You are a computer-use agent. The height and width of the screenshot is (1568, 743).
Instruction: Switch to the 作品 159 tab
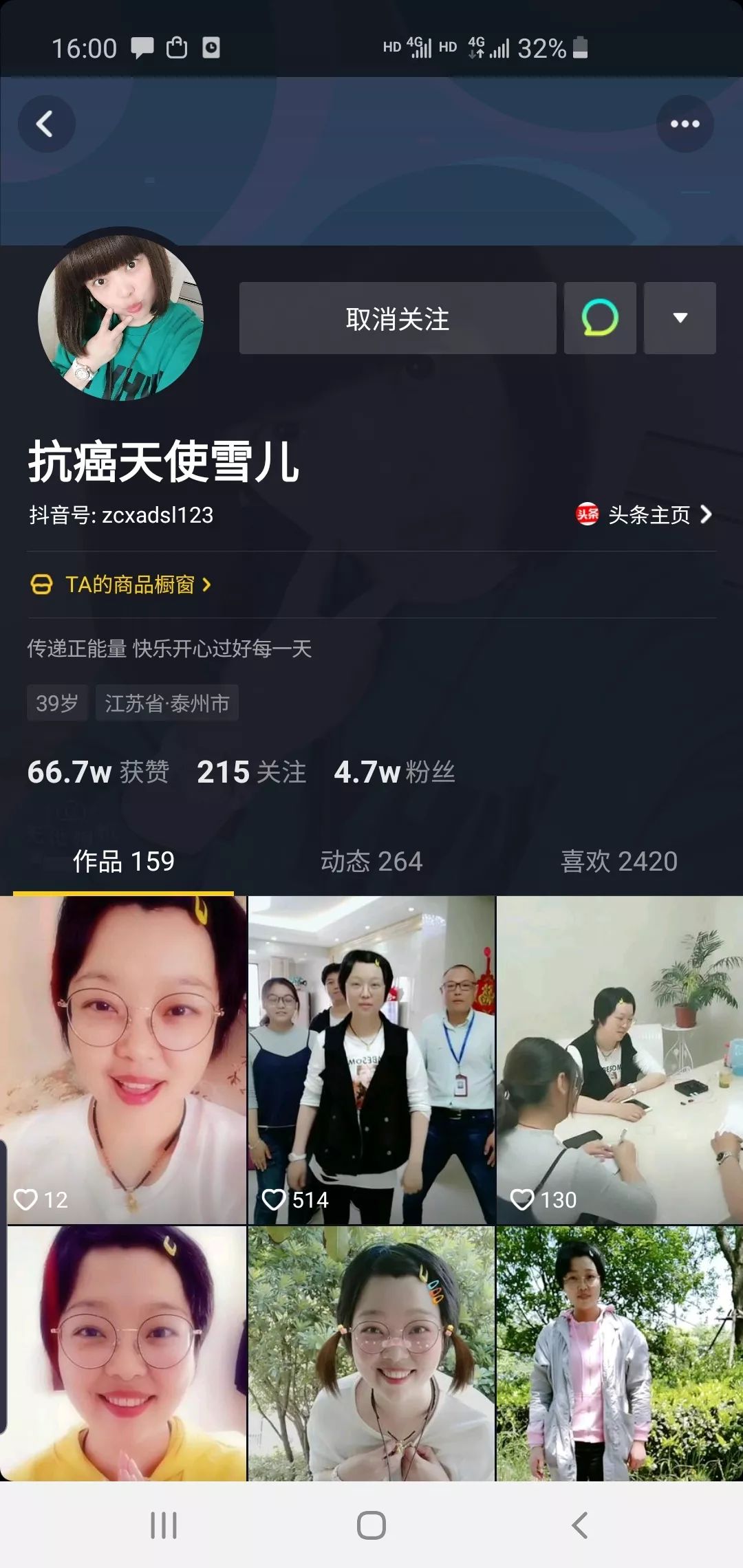tap(124, 861)
